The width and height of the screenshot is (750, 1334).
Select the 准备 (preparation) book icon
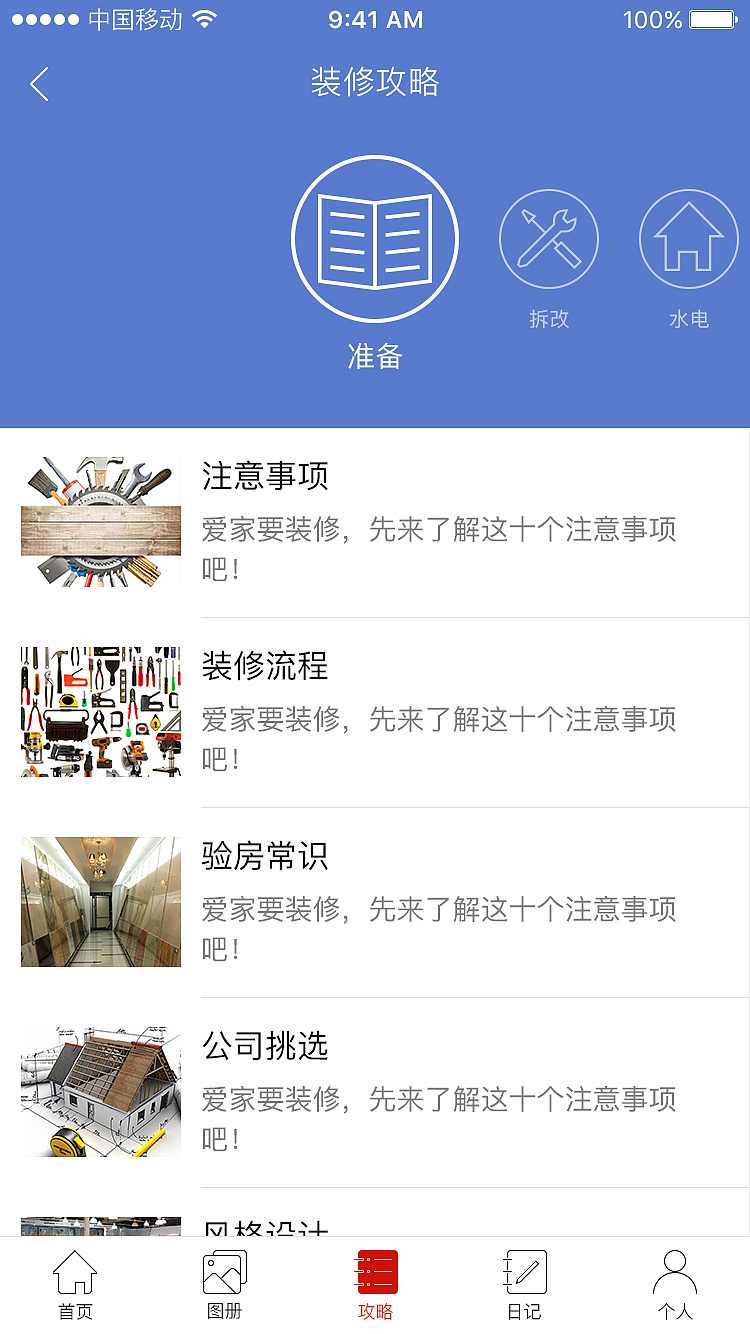coord(375,238)
